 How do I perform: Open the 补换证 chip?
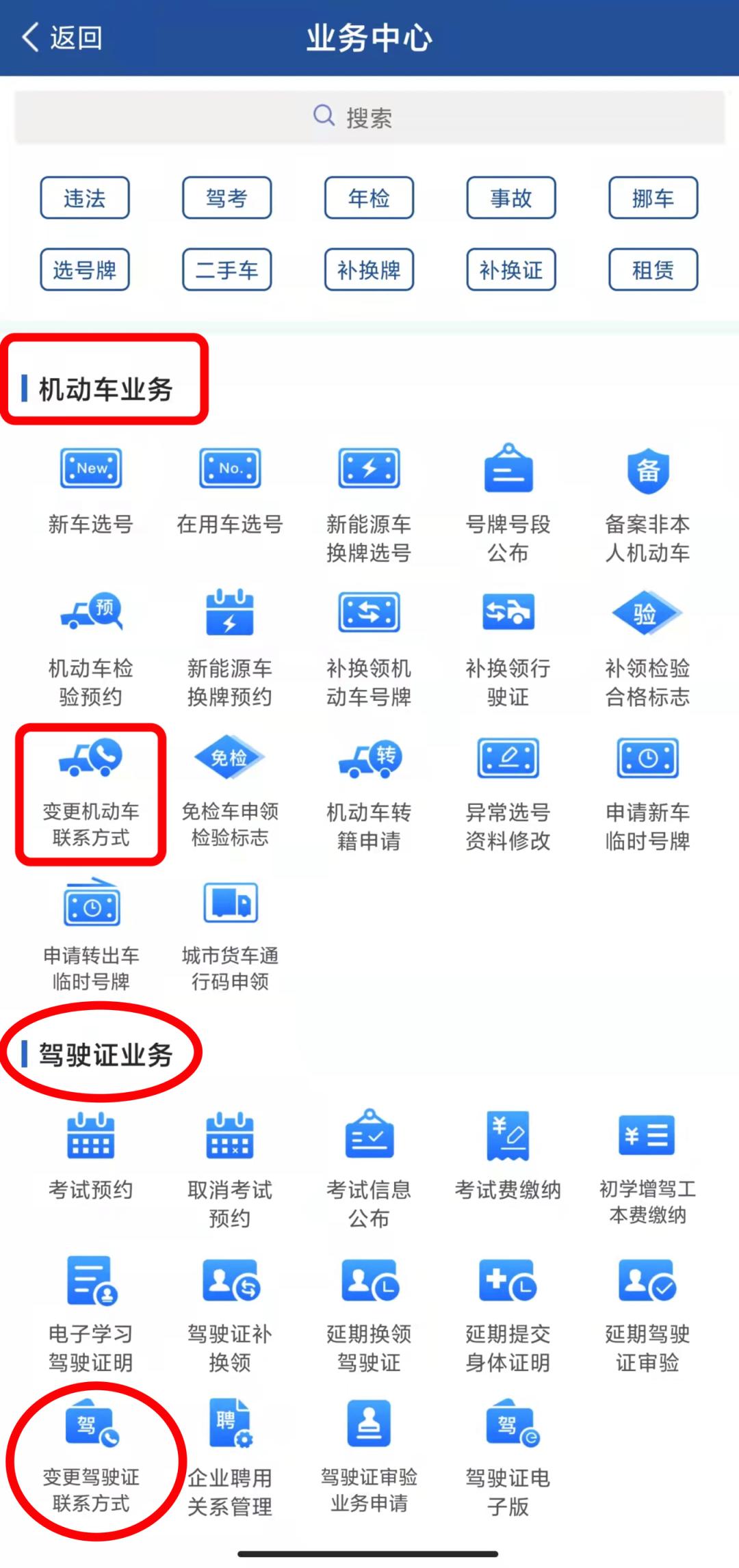tap(511, 269)
